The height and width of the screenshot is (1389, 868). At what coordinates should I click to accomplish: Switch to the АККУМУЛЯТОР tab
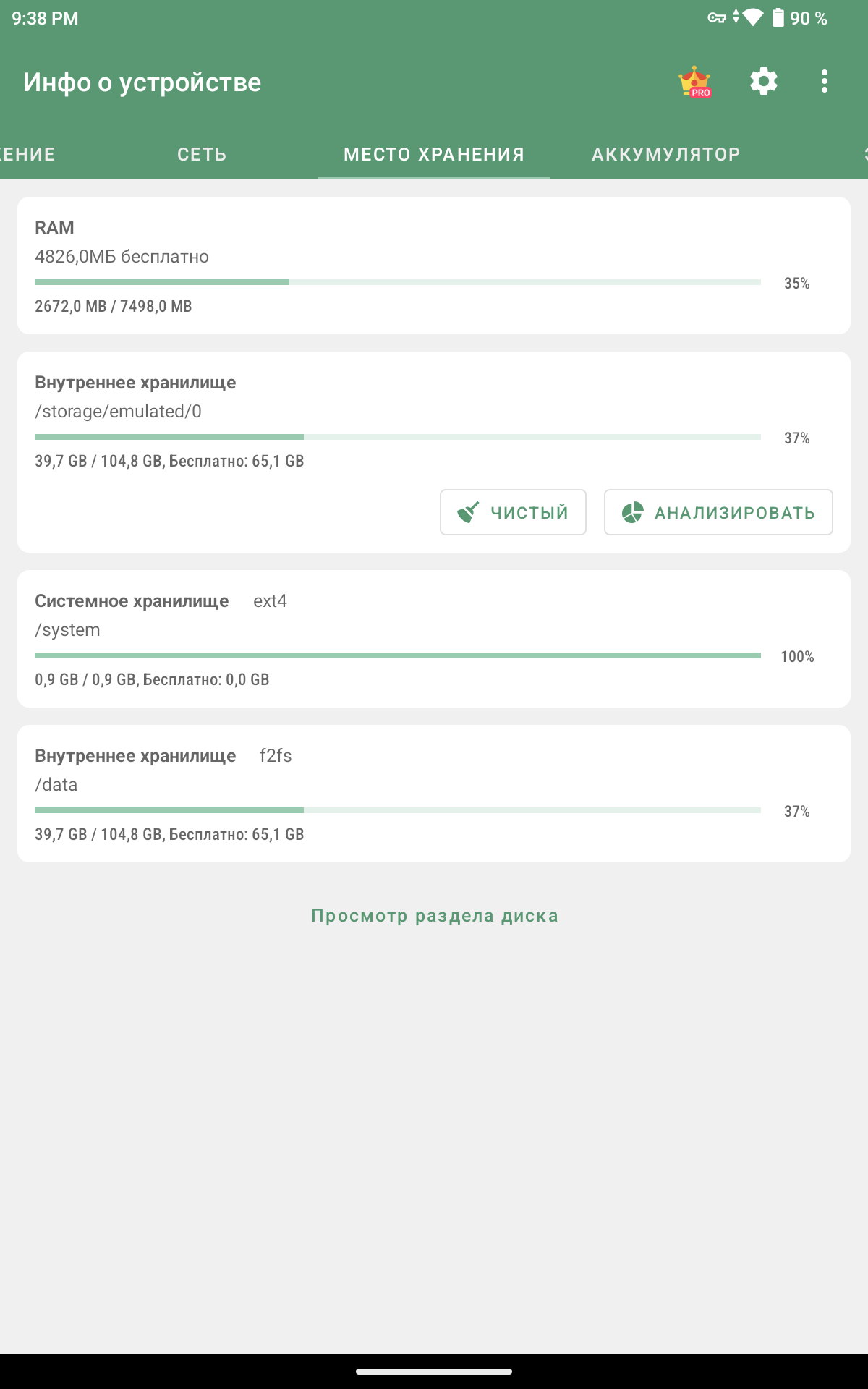(666, 154)
